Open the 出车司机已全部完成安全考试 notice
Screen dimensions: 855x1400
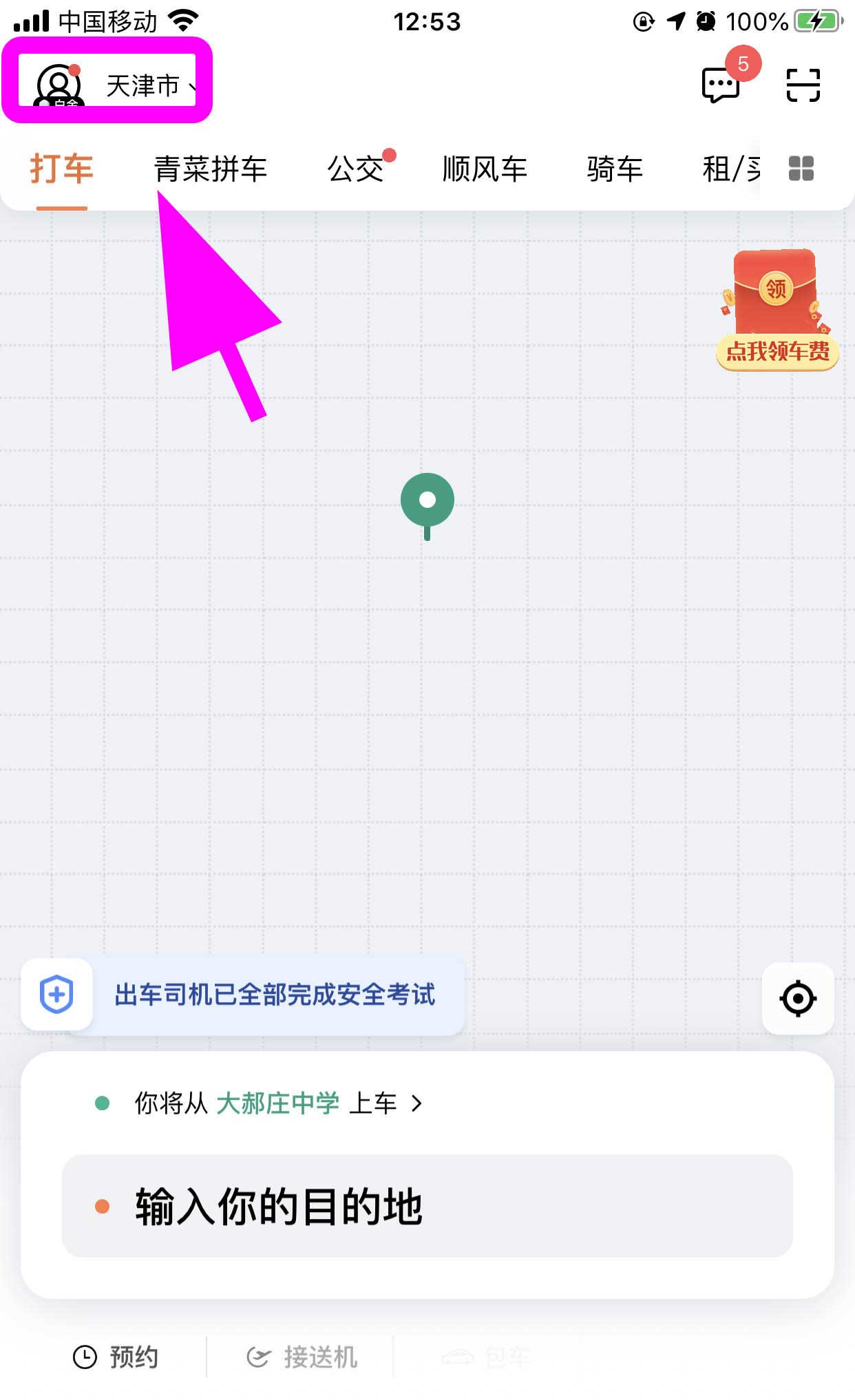275,995
